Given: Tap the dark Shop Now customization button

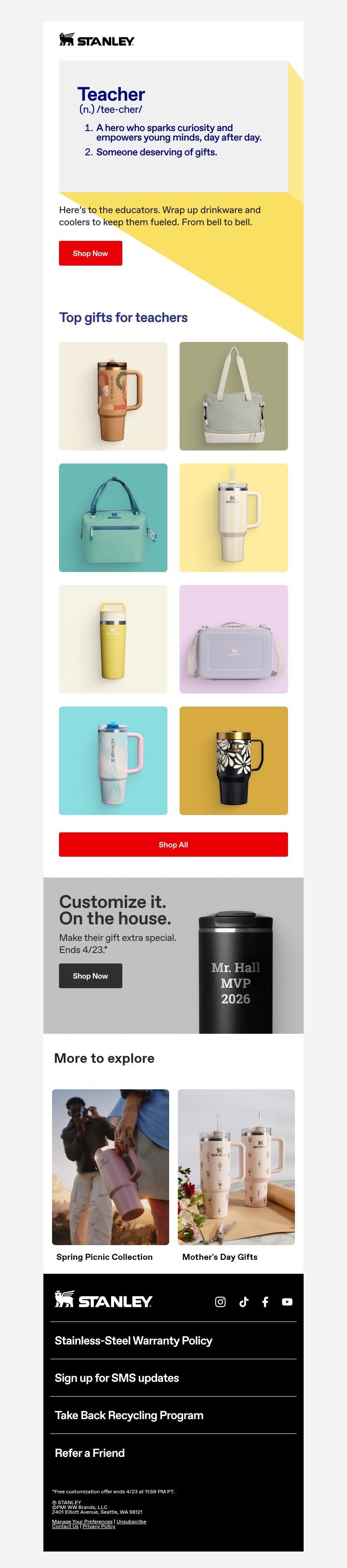Looking at the screenshot, I should pos(90,976).
